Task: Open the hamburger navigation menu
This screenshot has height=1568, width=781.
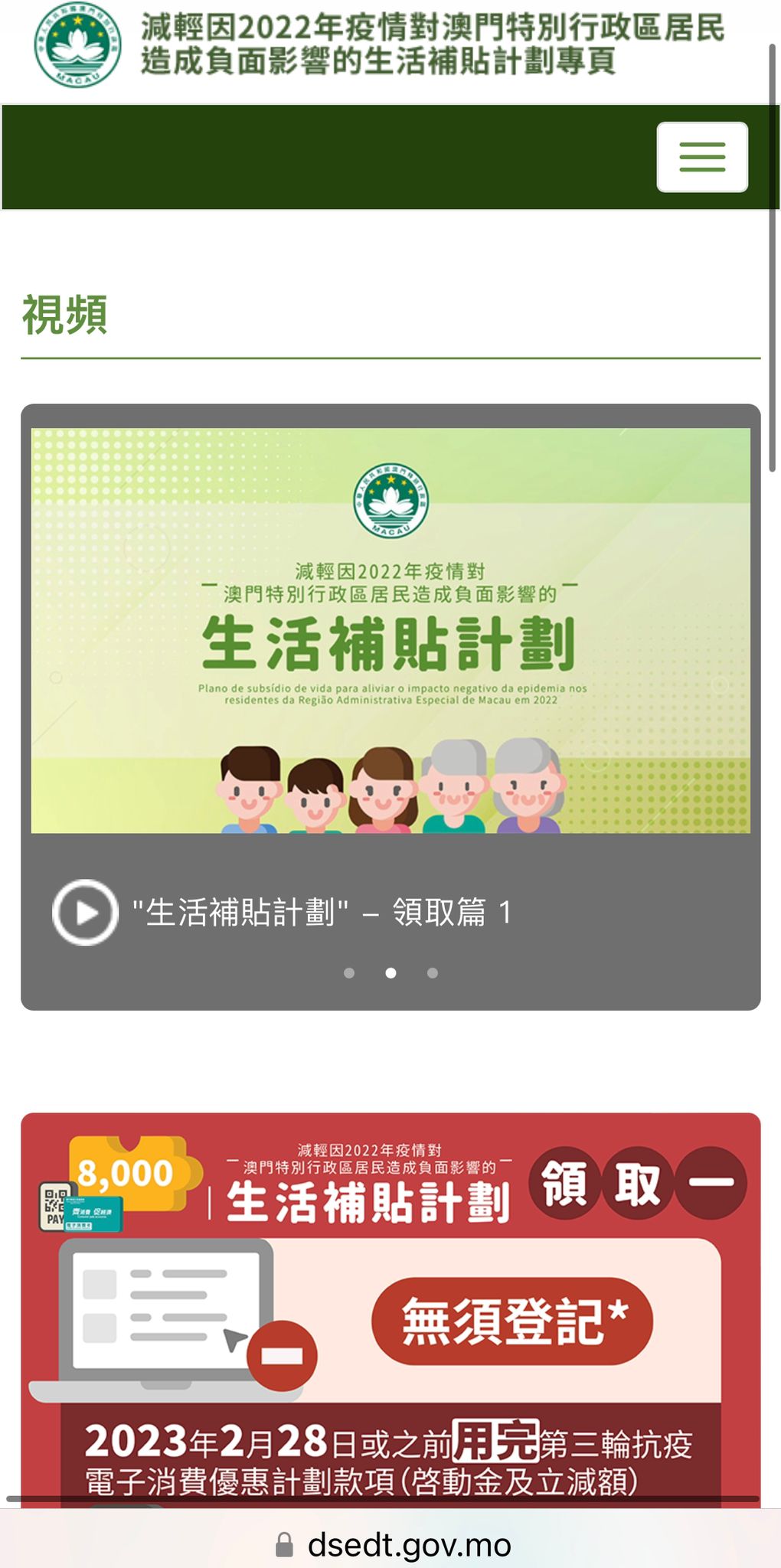Action: [x=701, y=157]
